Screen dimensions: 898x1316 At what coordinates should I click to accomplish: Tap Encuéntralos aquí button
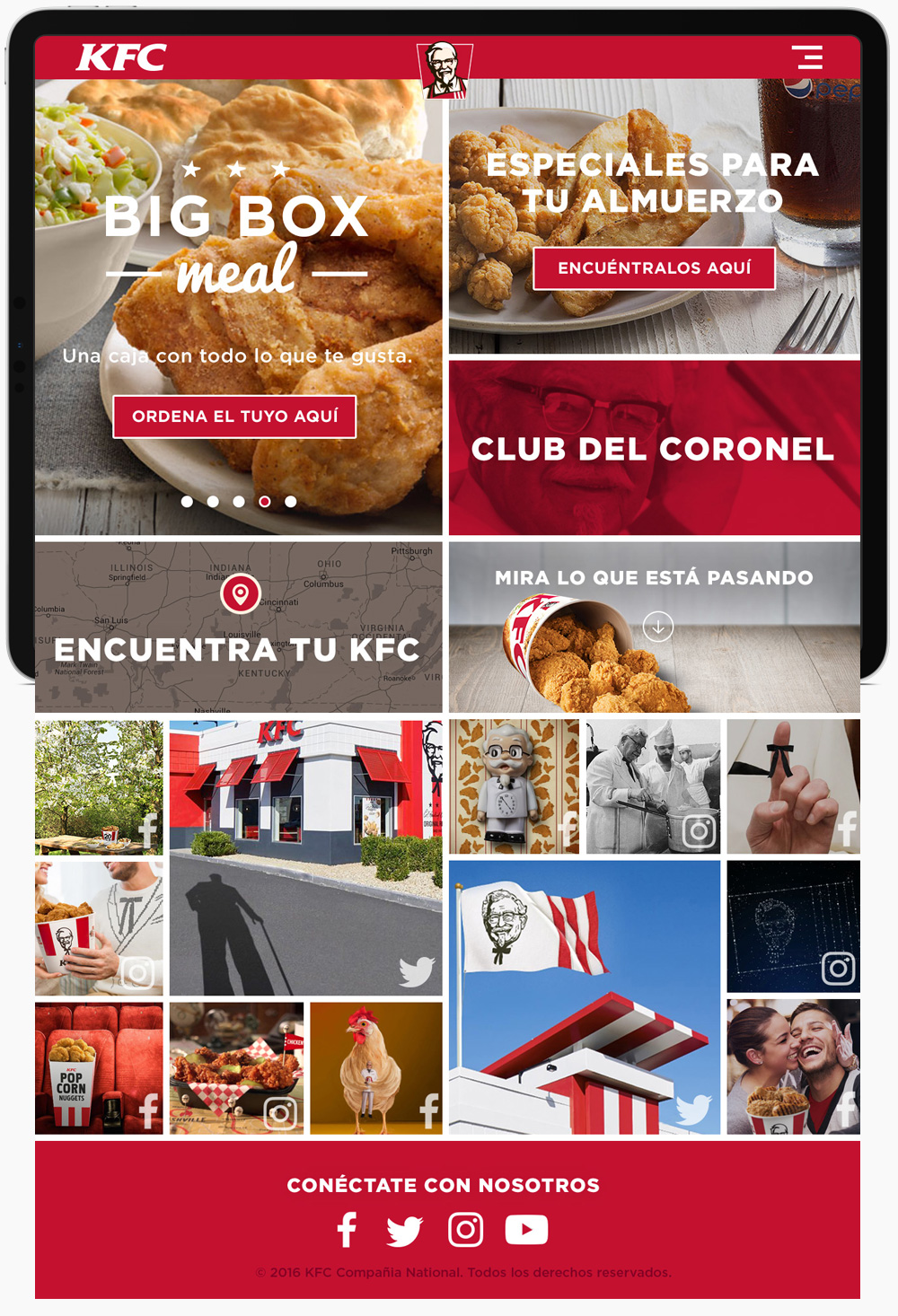(654, 268)
